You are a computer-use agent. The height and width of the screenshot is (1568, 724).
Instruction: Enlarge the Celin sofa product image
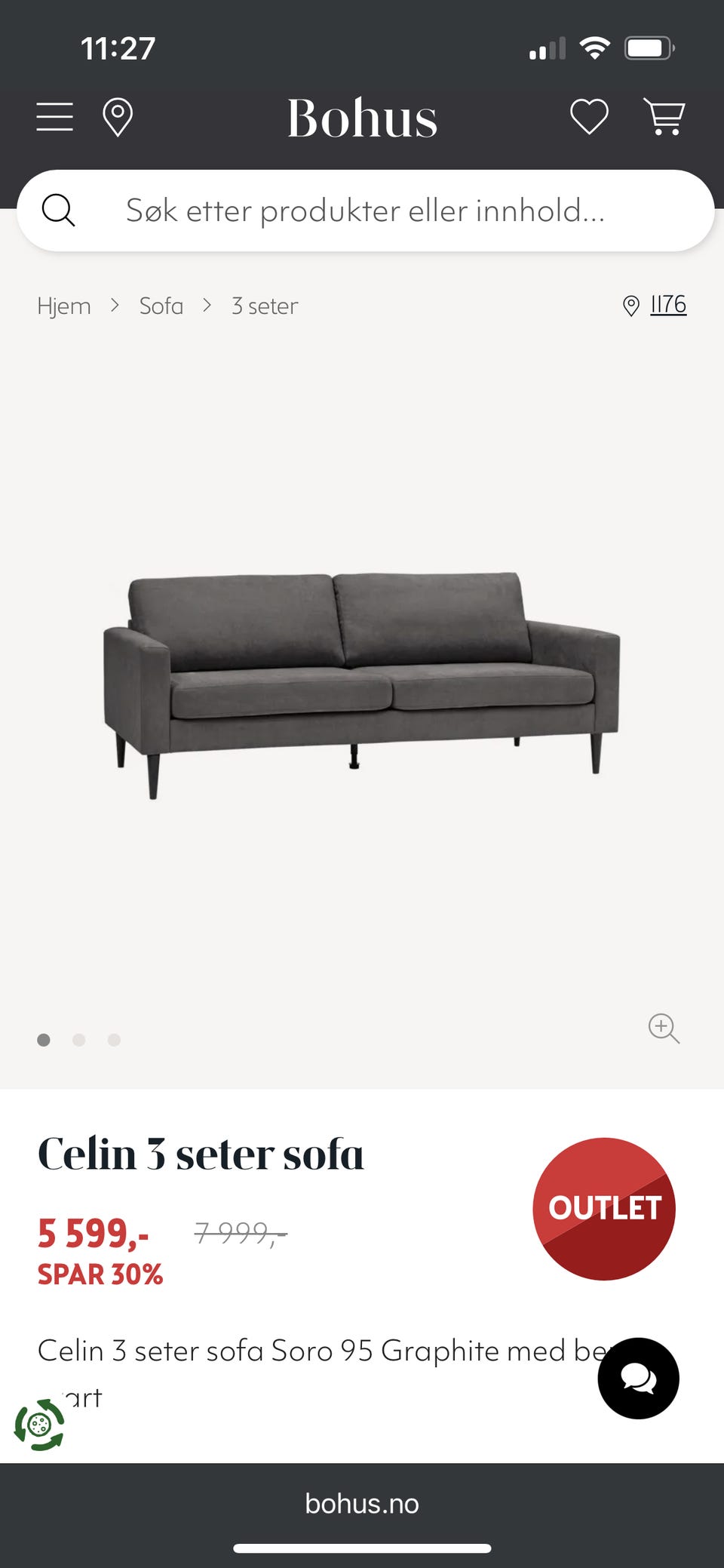[x=362, y=683]
